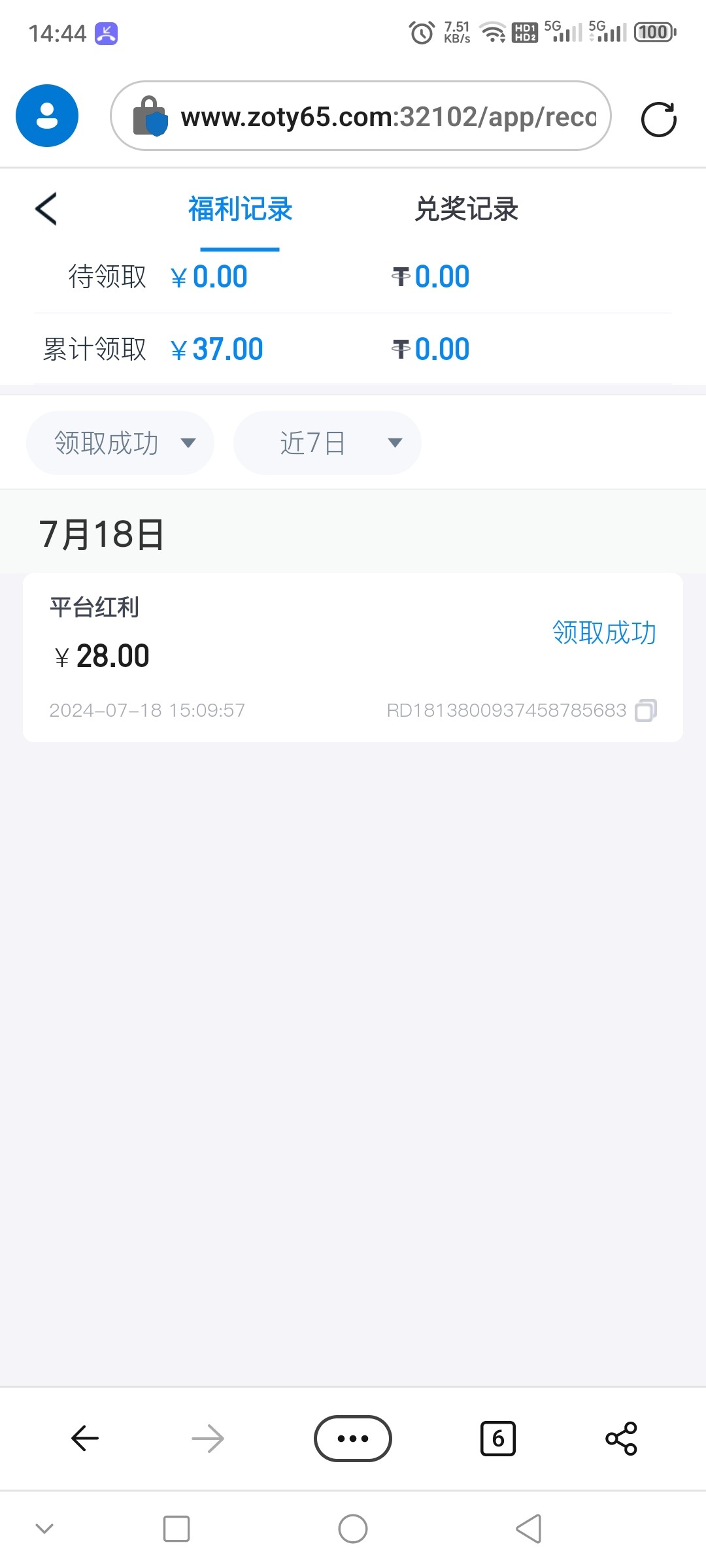Go back using the in-page back arrow
Viewport: 706px width, 1568px height.
(x=46, y=209)
